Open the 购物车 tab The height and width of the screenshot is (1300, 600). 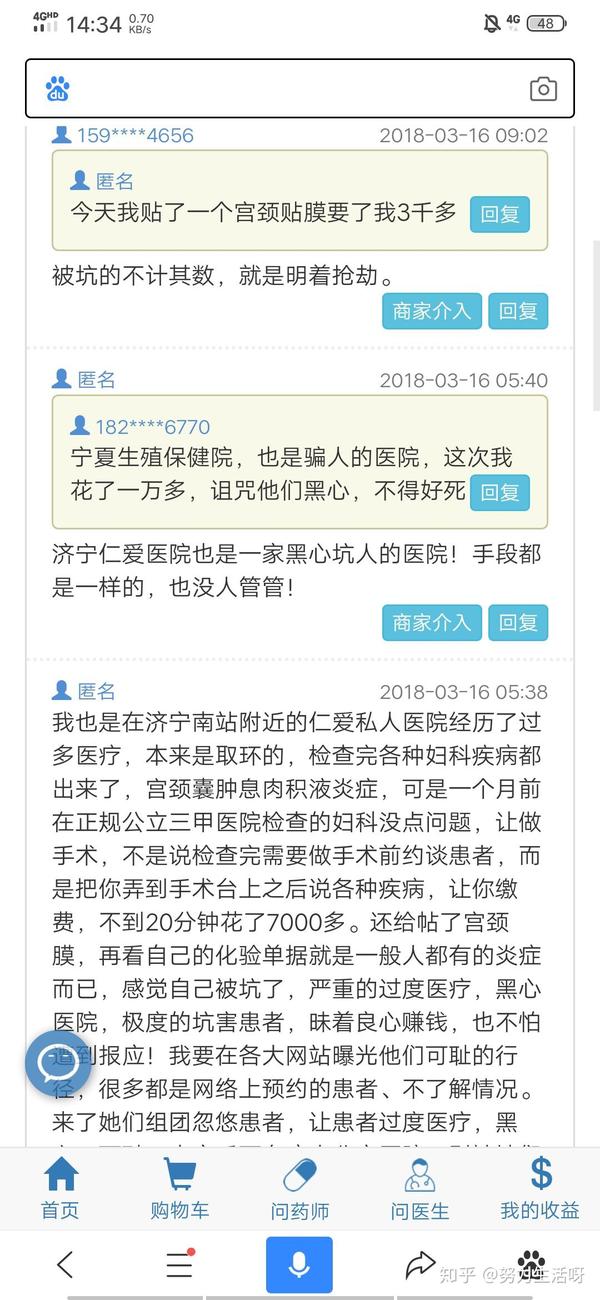180,1188
